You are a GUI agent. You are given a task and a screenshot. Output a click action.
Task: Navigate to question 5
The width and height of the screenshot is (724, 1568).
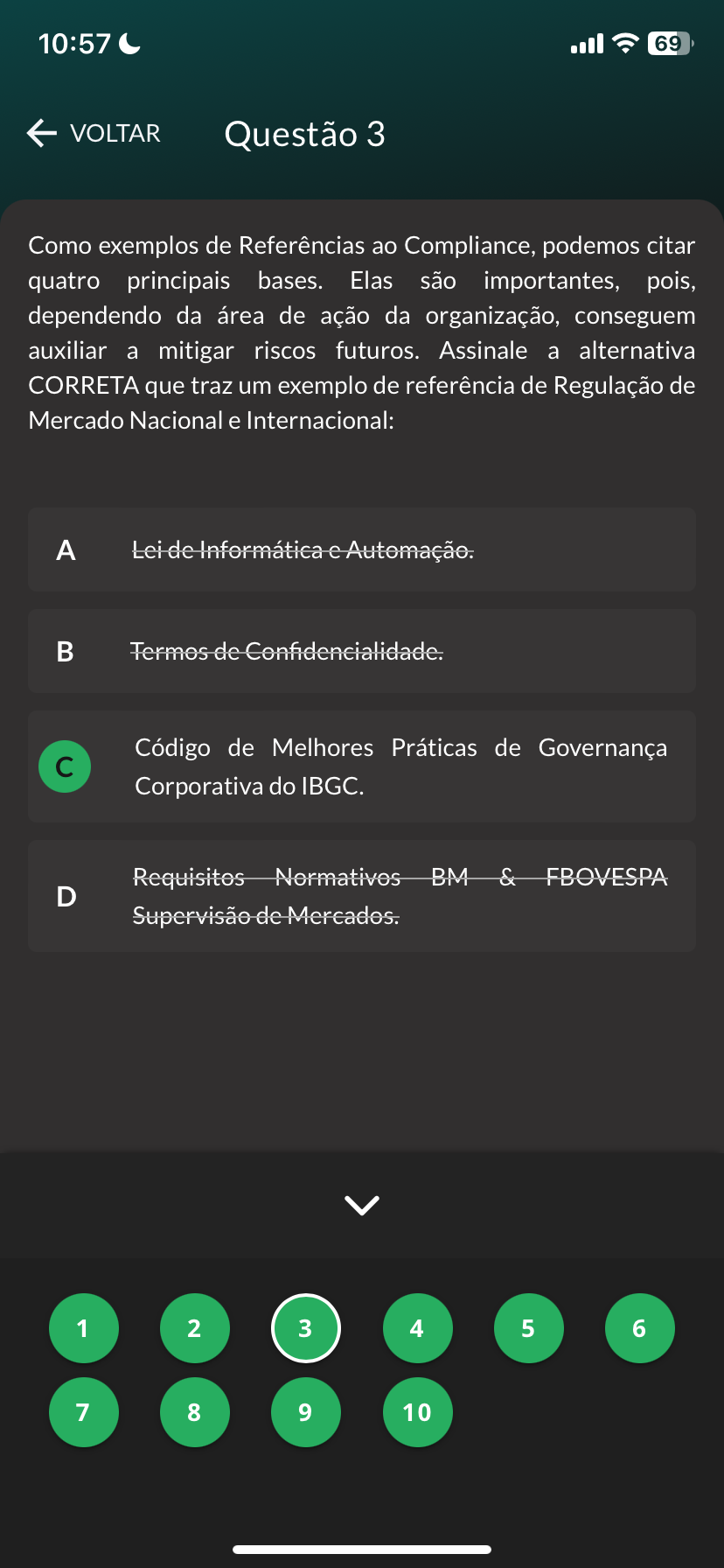[528, 1328]
